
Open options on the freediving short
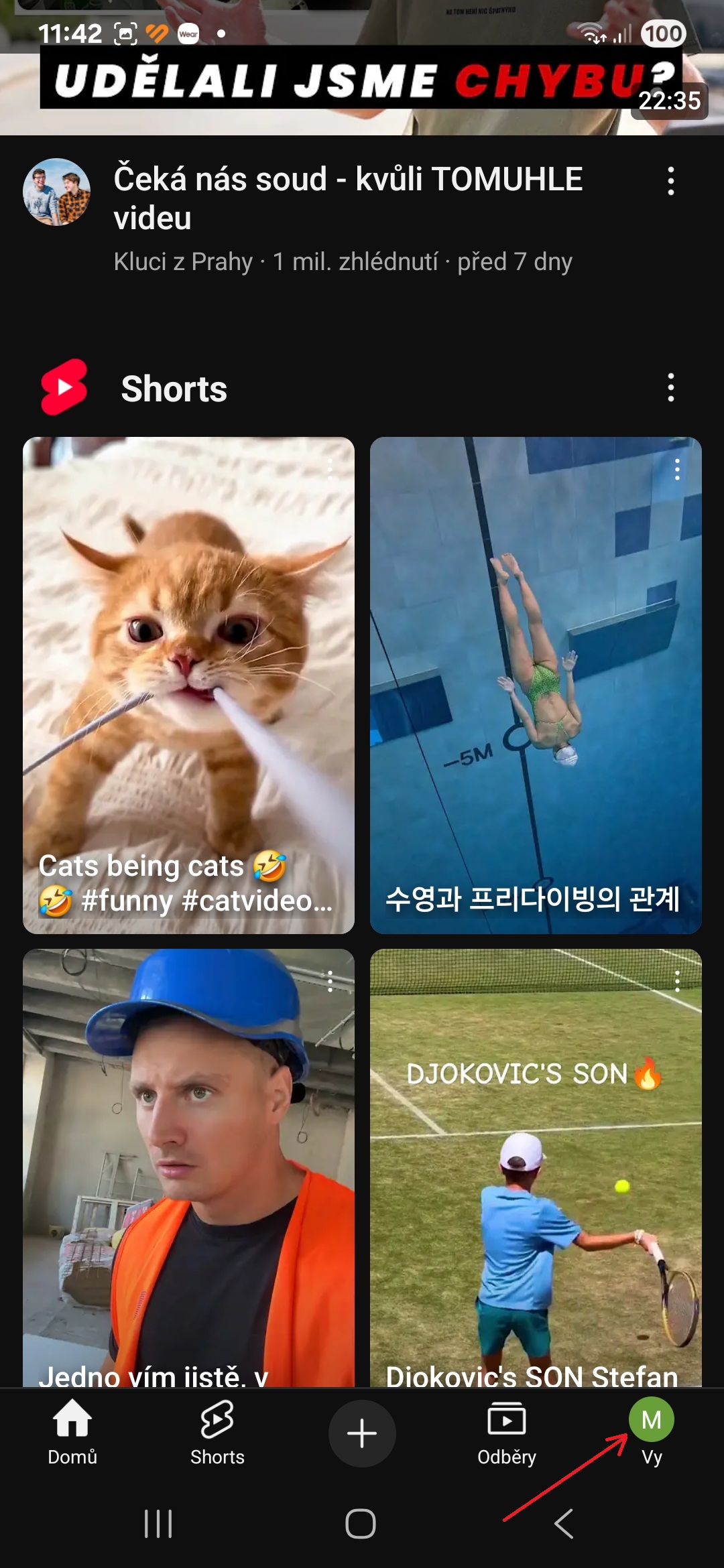point(677,469)
